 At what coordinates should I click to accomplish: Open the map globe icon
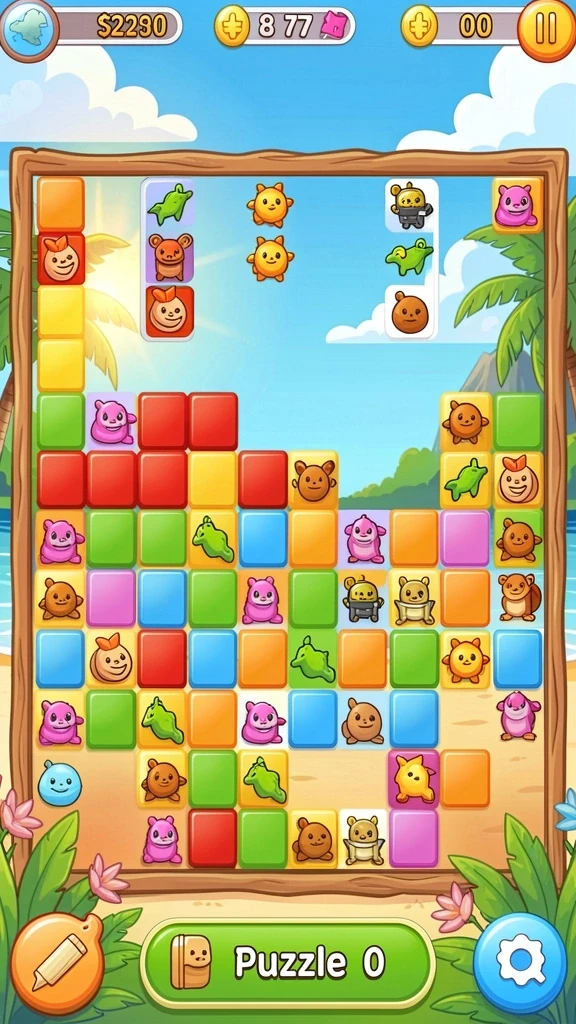point(29,29)
